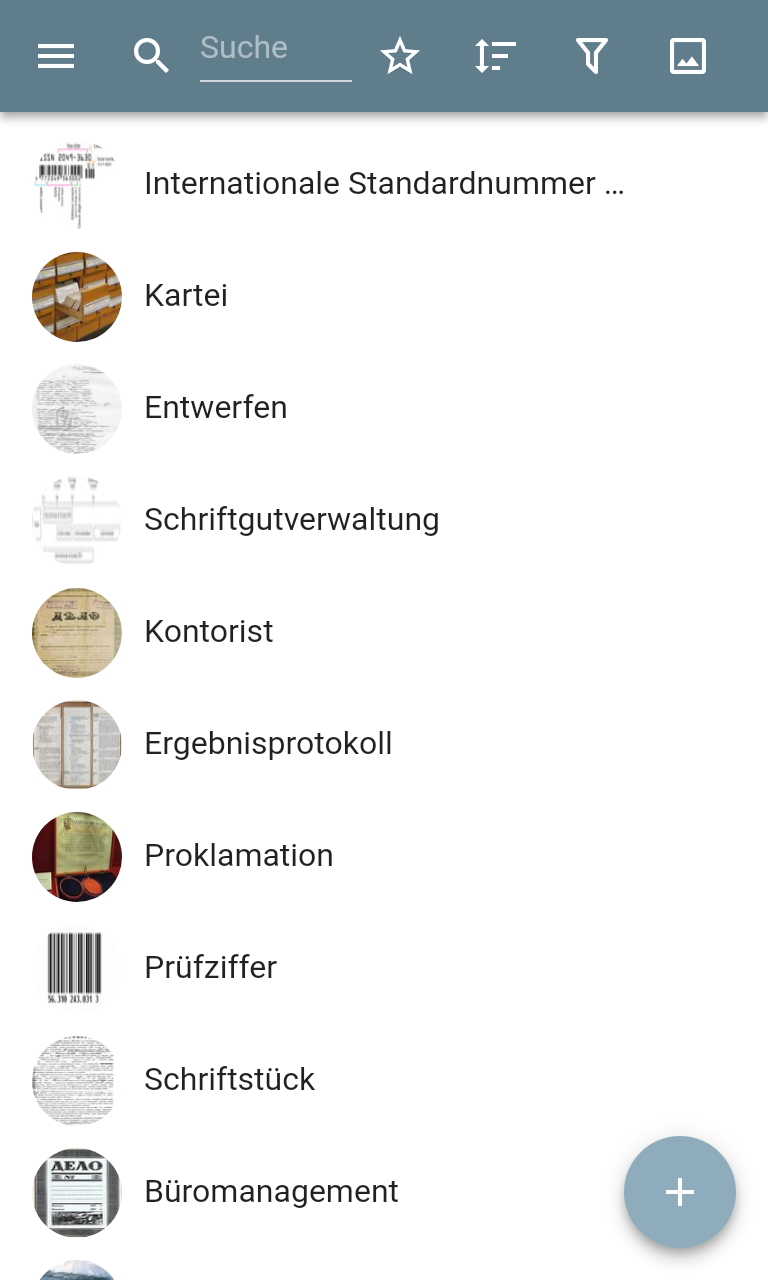Select the Proklamation entry
This screenshot has height=1280, width=768.
(384, 856)
